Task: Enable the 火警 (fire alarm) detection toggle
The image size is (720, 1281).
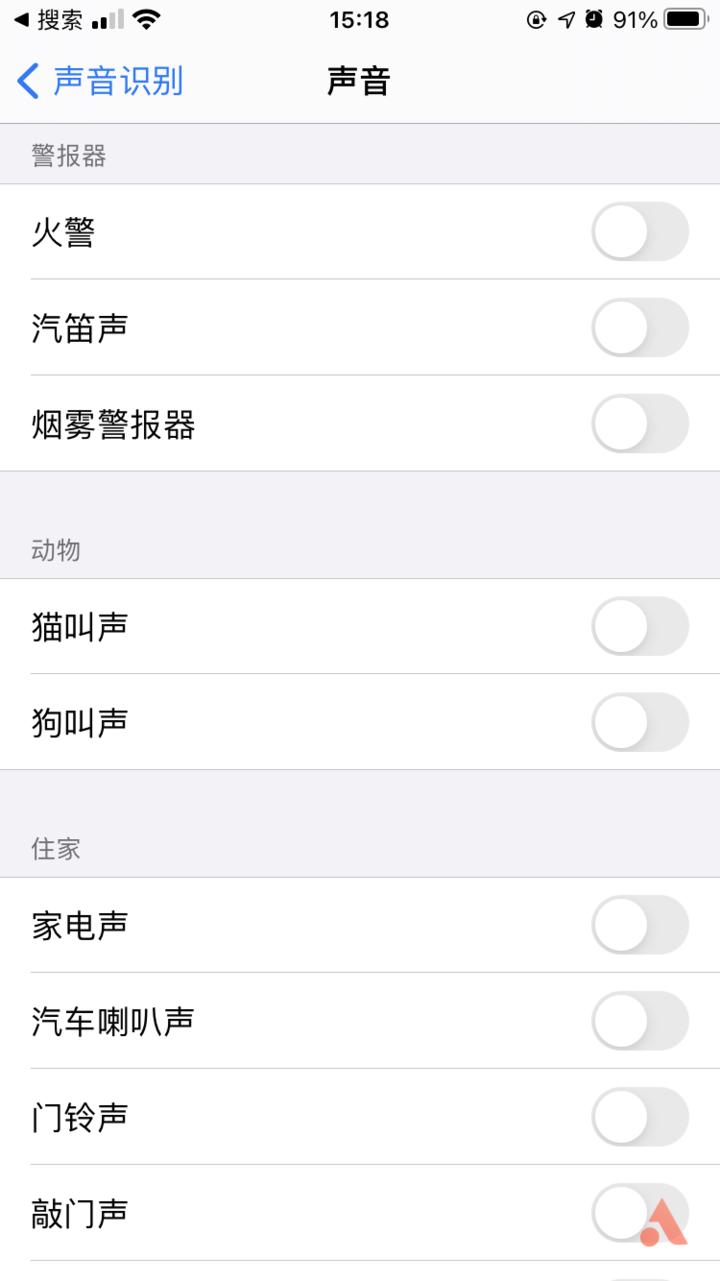Action: coord(640,231)
